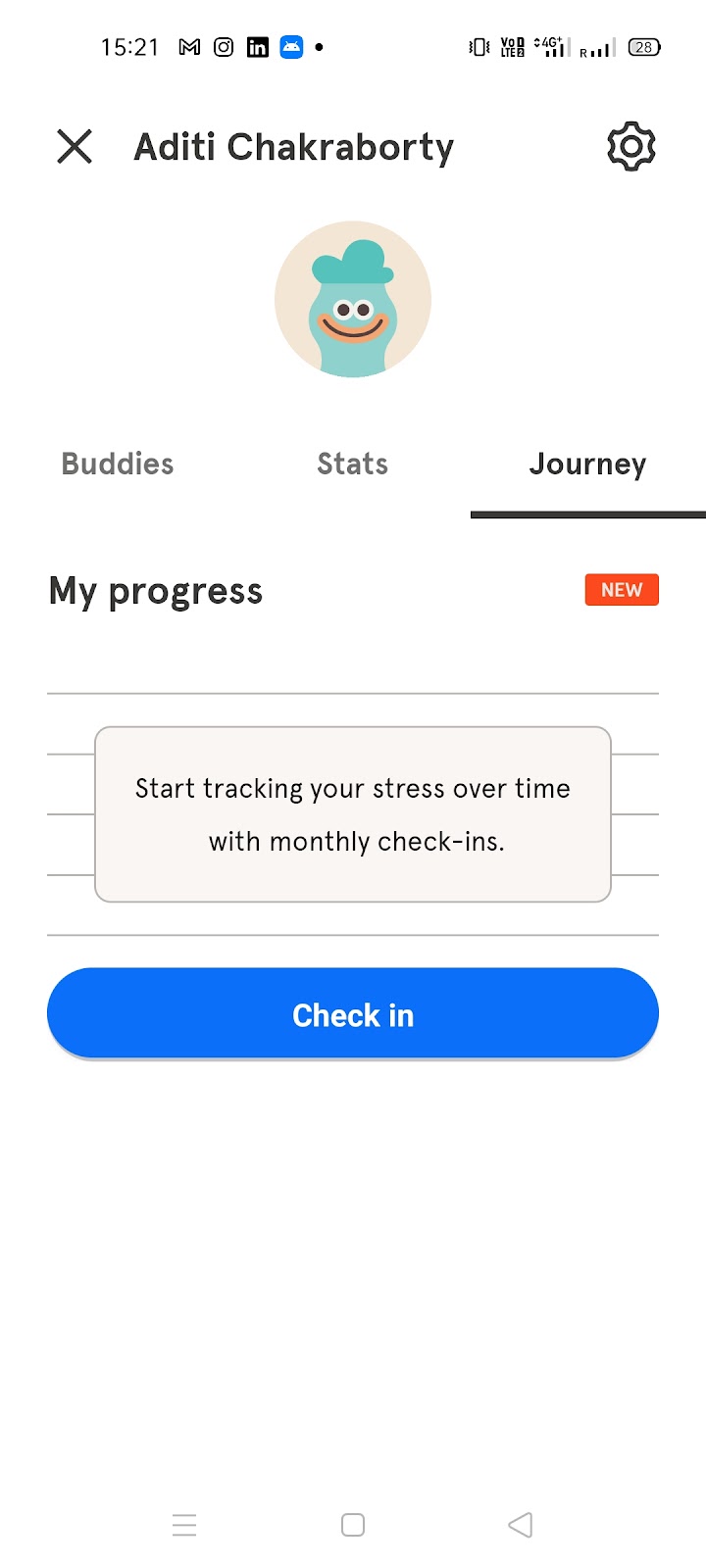Switch to the Stats tab
Viewport: 706px width, 1568px height.
(x=353, y=464)
